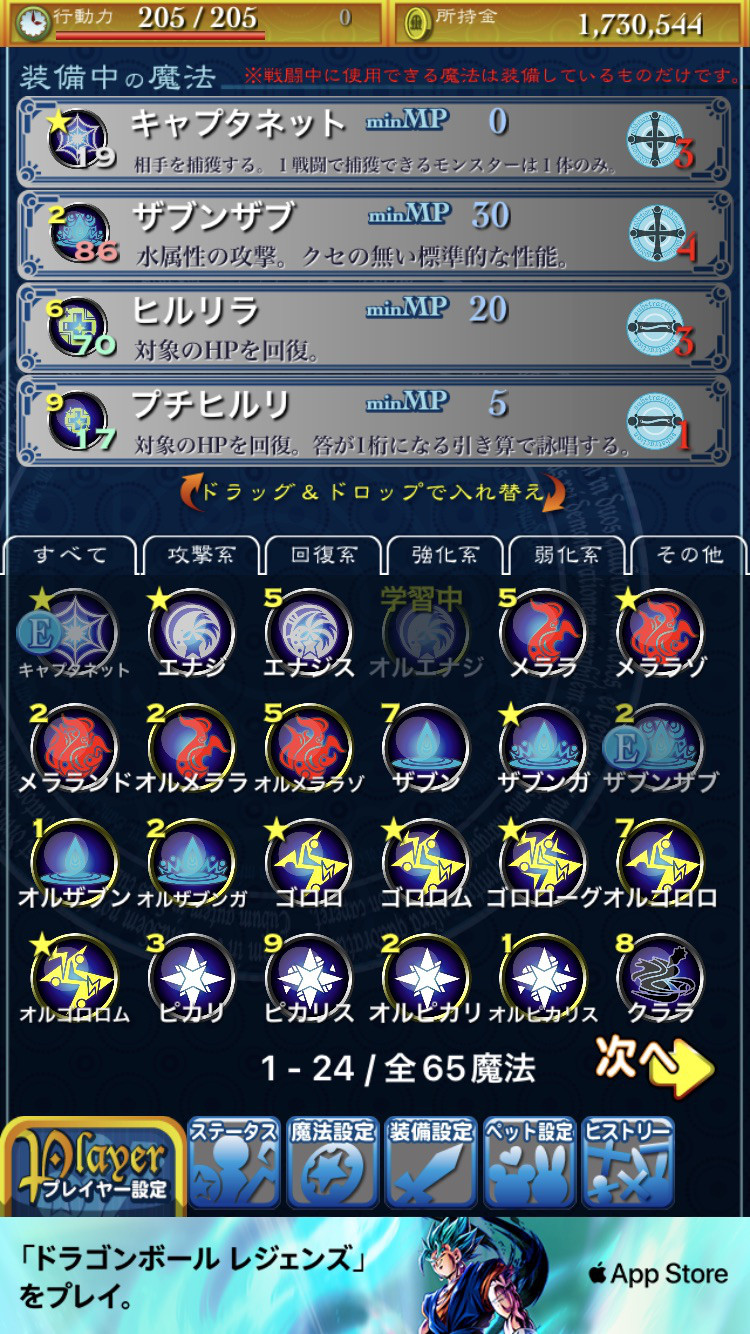
Task: Switch to the 強化系 tab
Action: point(446,556)
